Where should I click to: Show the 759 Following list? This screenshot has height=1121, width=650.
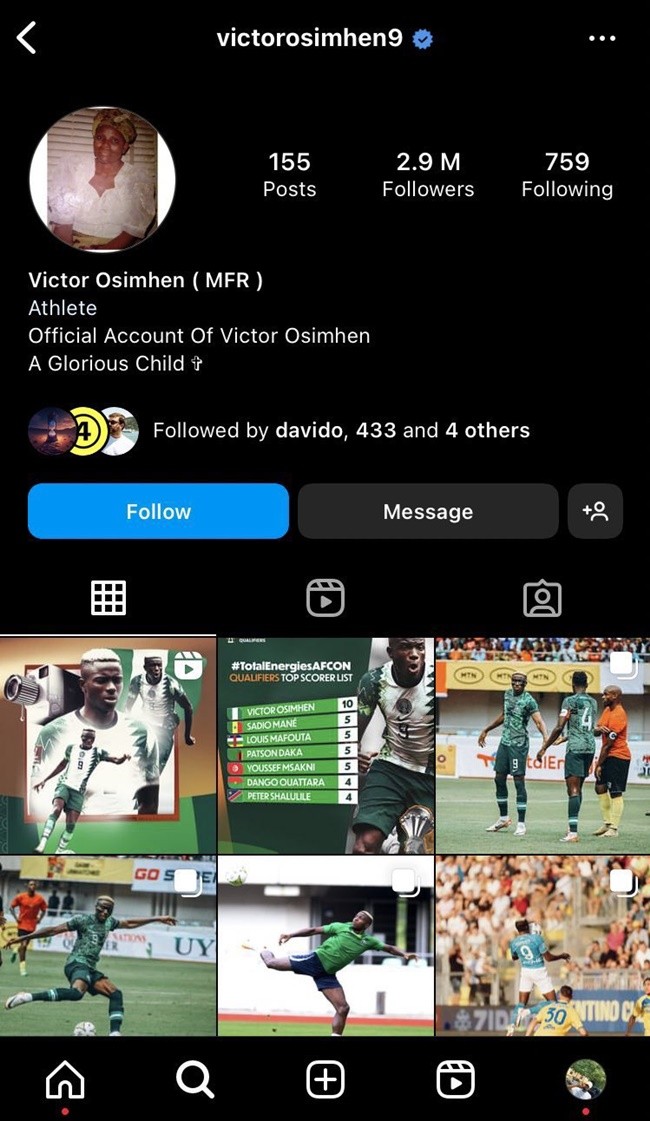click(567, 174)
